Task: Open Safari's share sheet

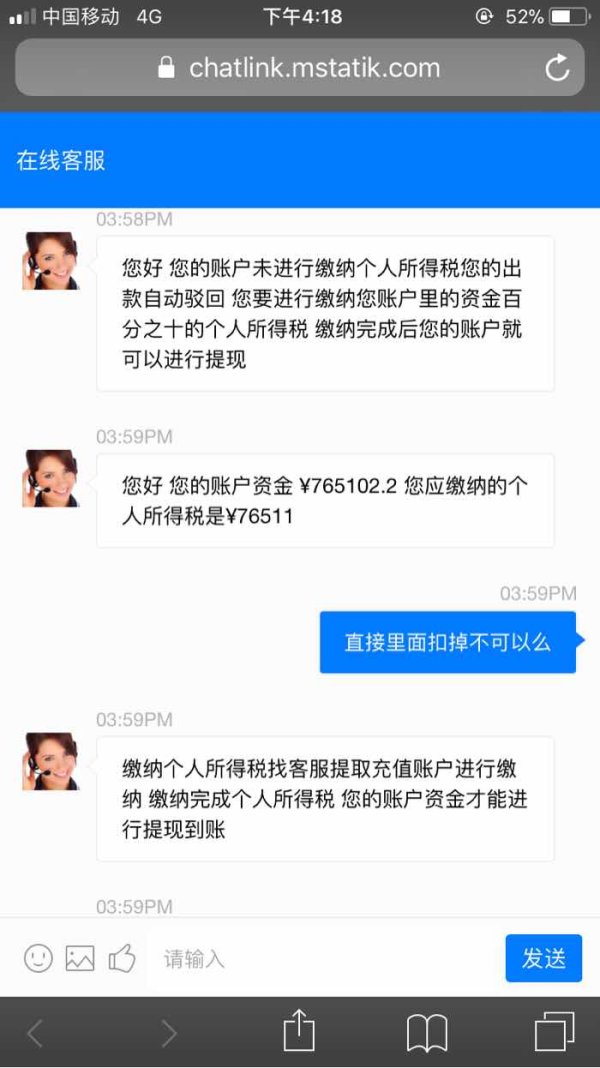Action: coord(299,1032)
